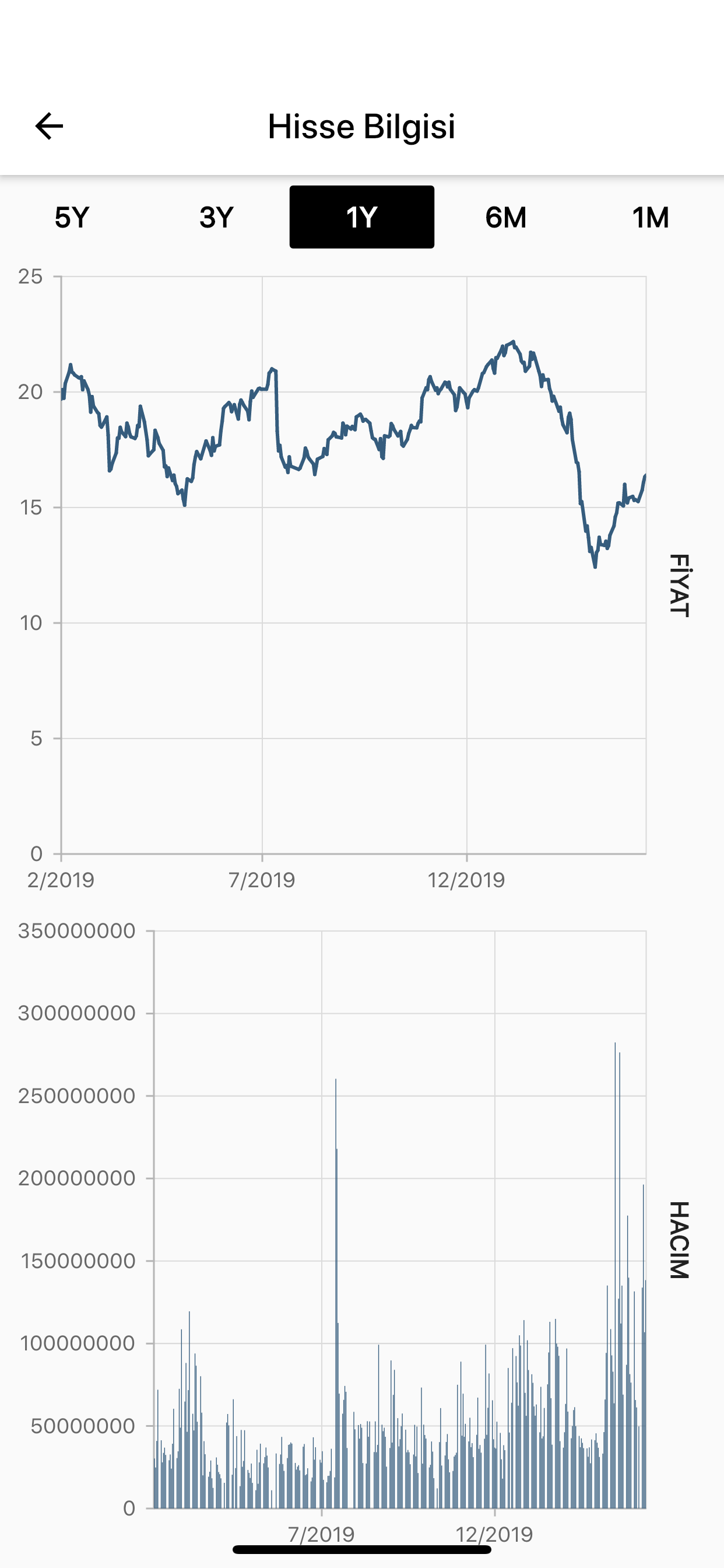The width and height of the screenshot is (724, 1568).
Task: Click the back arrow icon
Action: 48,125
